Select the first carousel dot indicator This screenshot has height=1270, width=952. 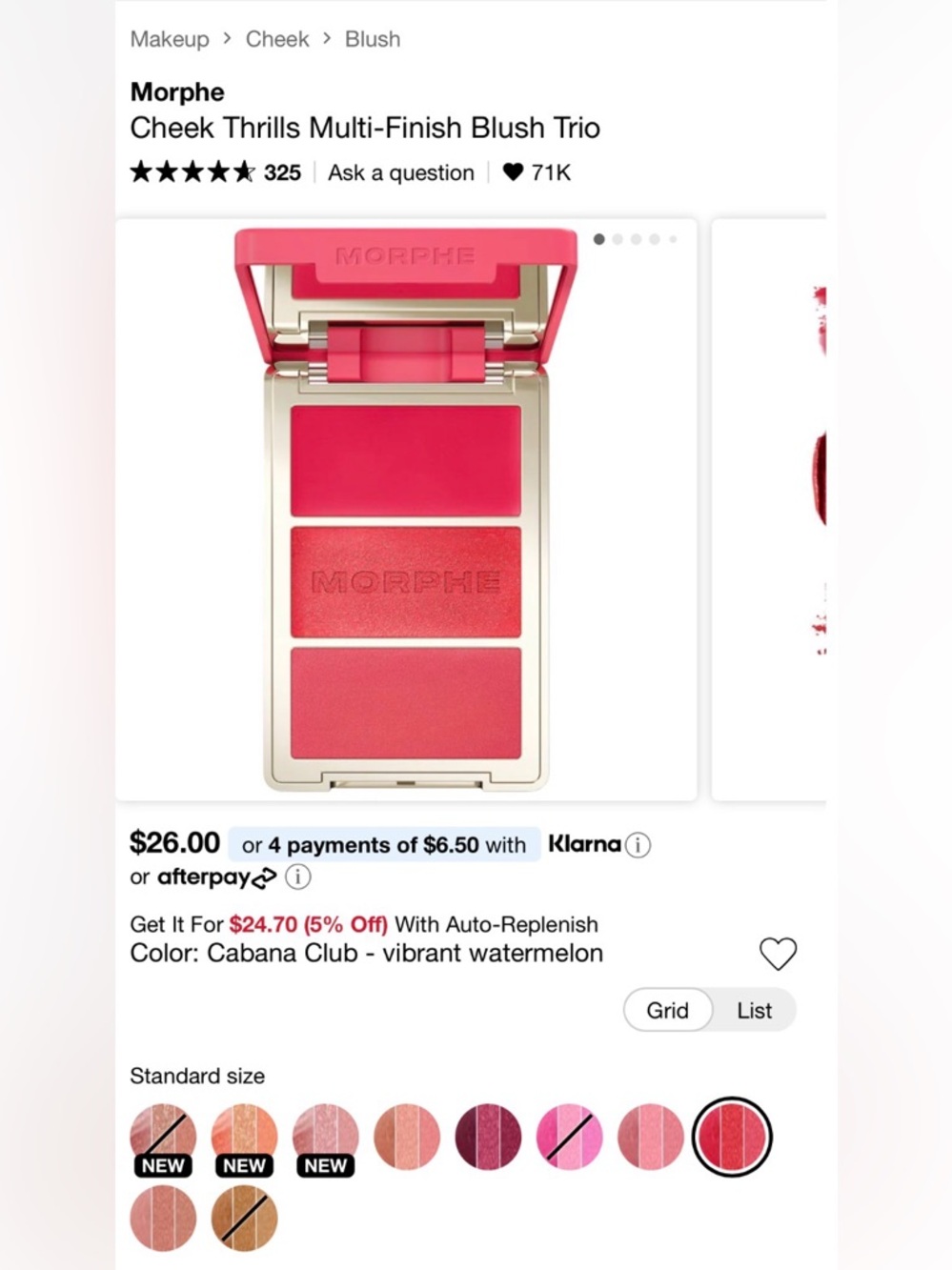click(600, 239)
